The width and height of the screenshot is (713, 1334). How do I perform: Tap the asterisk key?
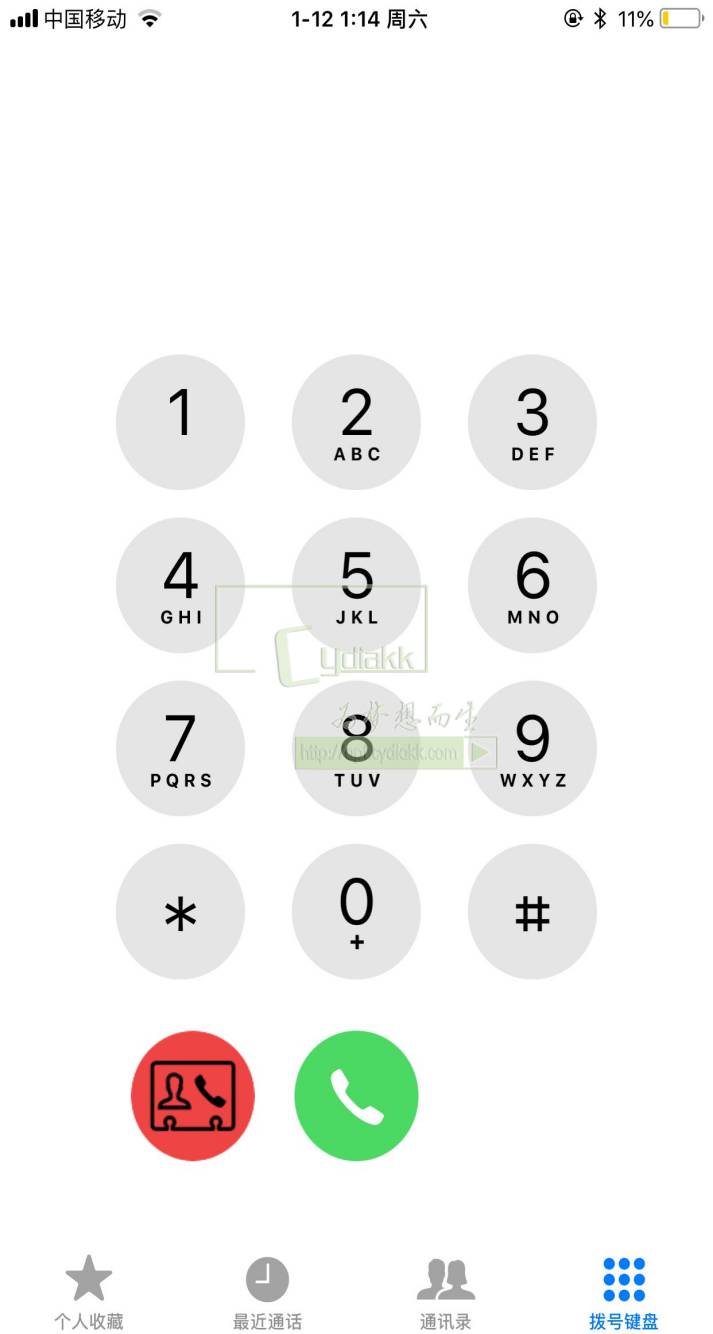(180, 911)
